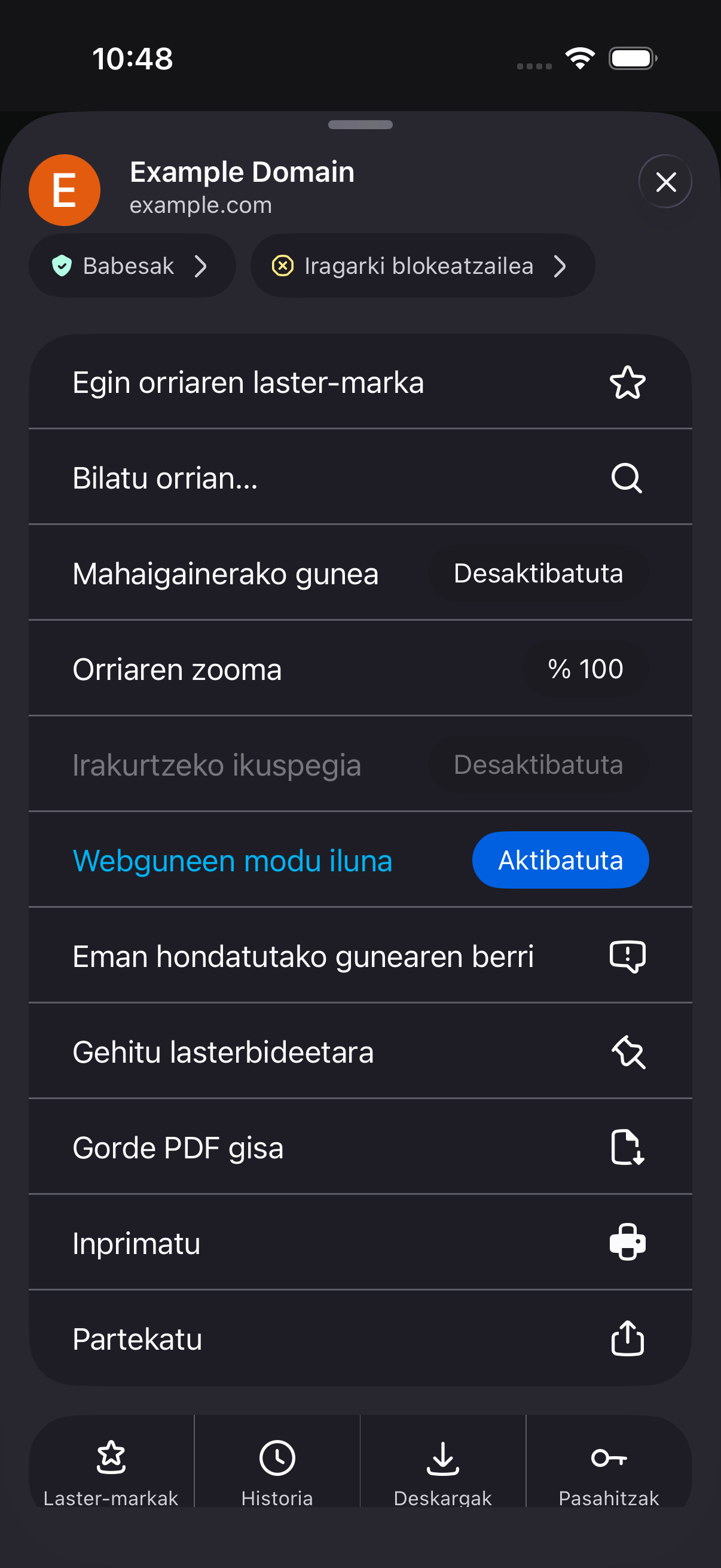
Task: Tap Gehitu lasterbideetara
Action: point(360,1051)
